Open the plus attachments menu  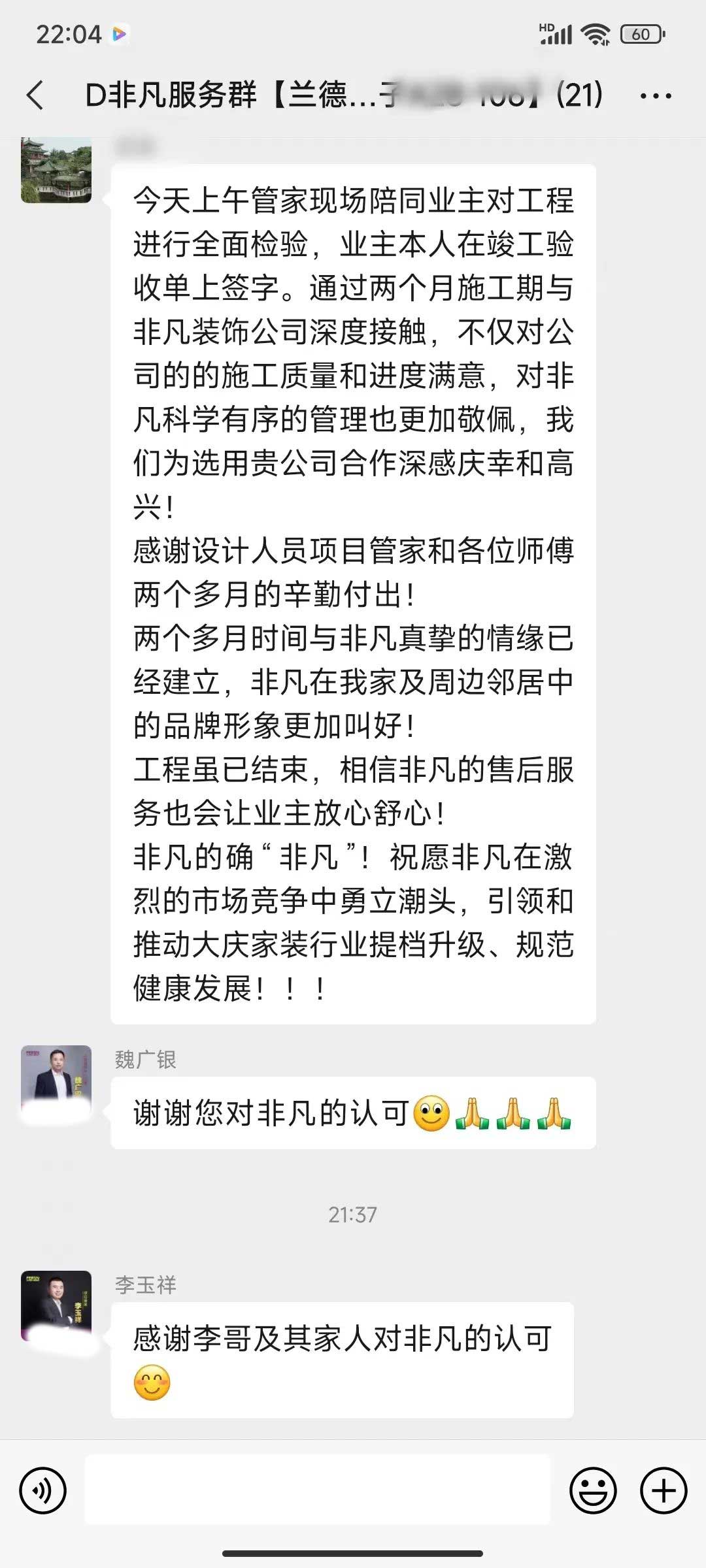[x=664, y=1490]
